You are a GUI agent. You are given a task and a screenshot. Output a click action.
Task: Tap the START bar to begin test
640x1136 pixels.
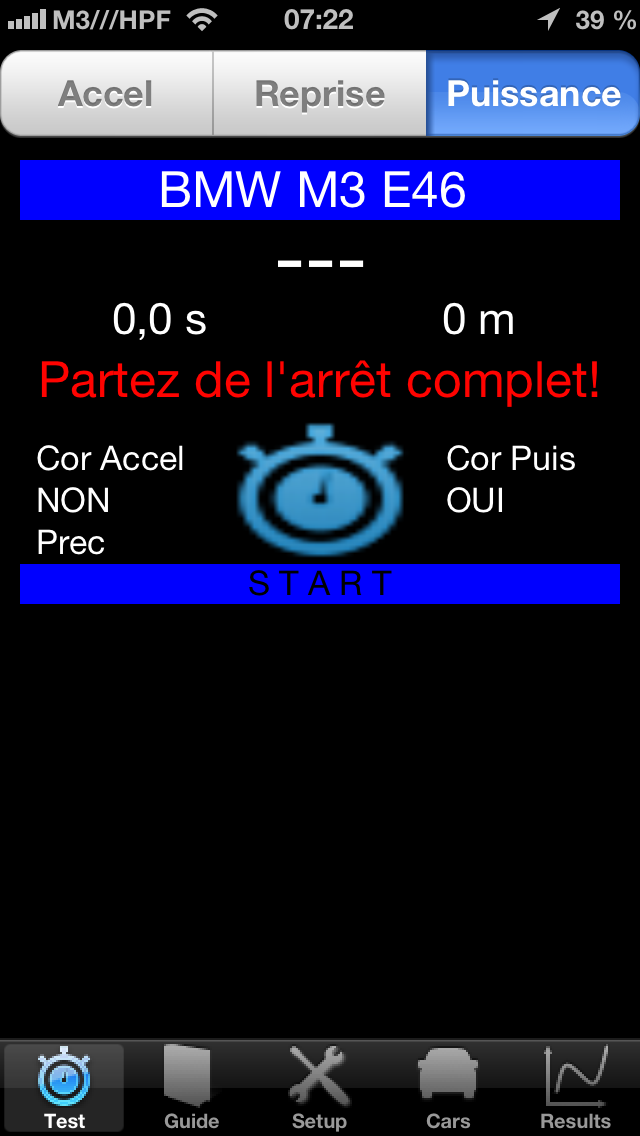(320, 583)
